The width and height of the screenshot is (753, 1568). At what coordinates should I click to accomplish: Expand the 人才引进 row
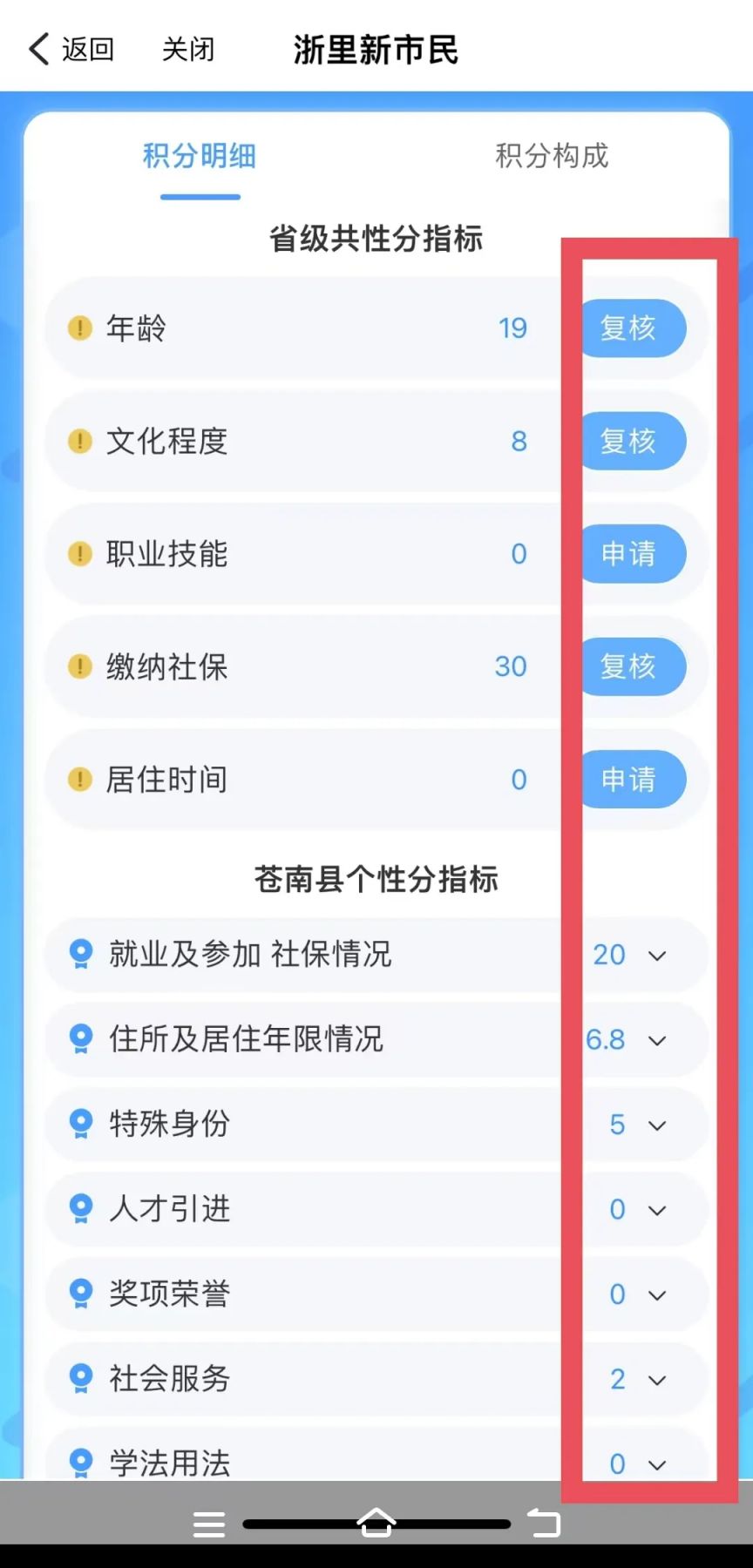tap(657, 1210)
